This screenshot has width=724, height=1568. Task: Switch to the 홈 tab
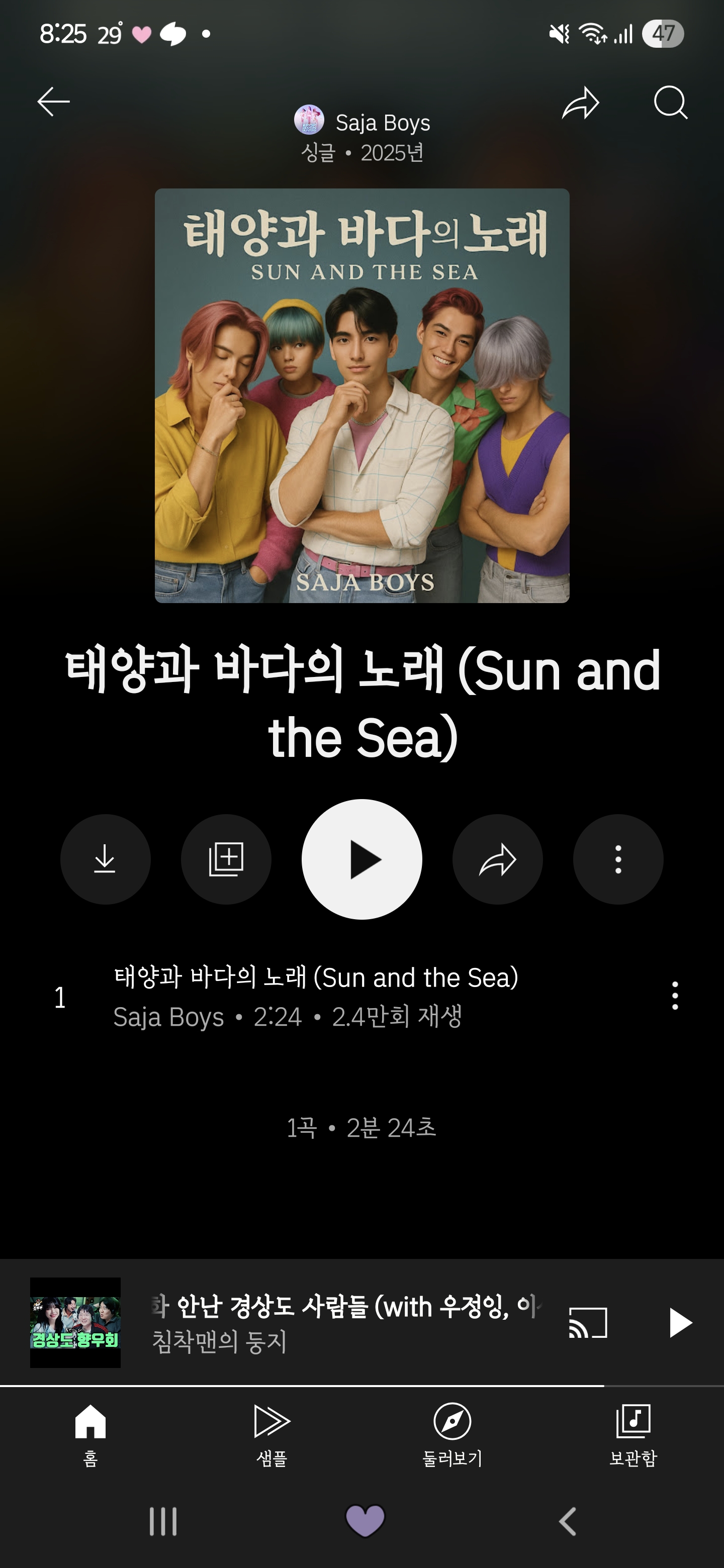click(x=90, y=1435)
